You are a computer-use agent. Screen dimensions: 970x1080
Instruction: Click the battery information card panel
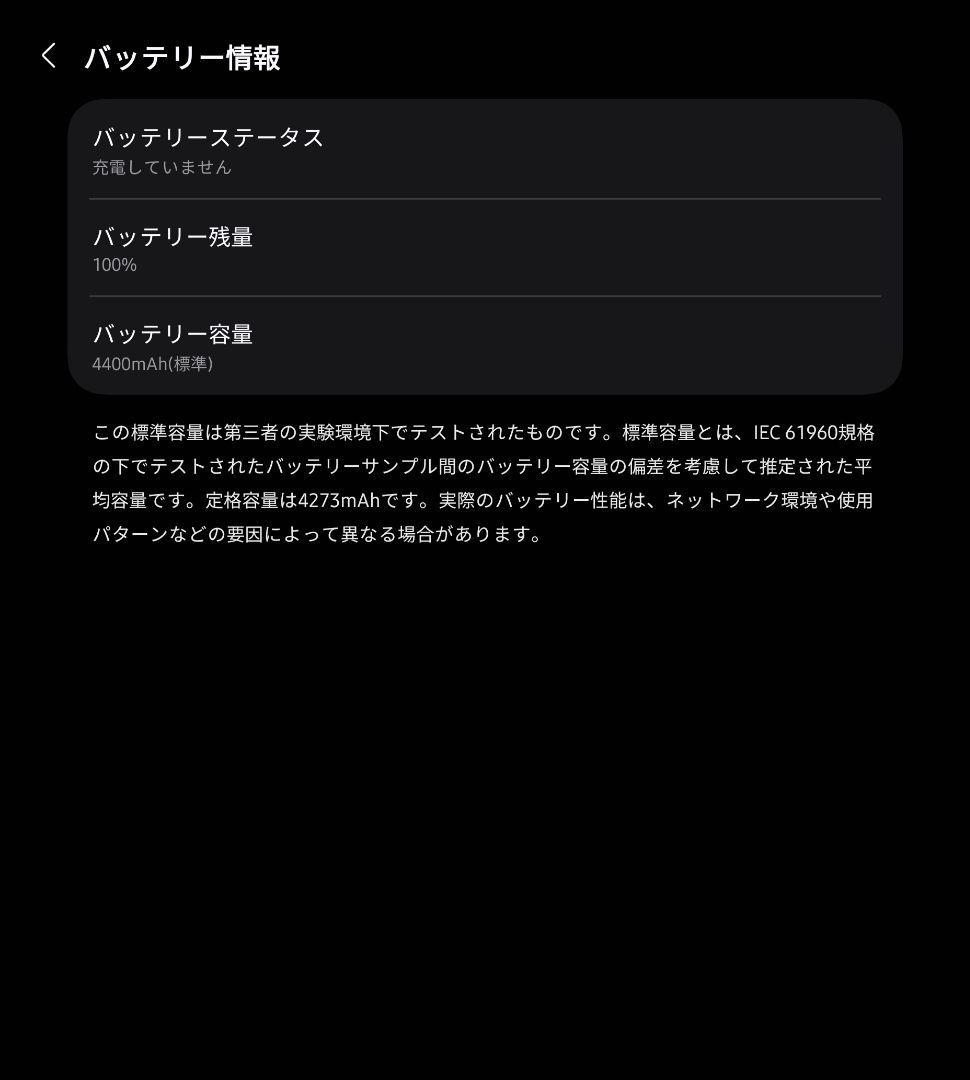[x=485, y=247]
